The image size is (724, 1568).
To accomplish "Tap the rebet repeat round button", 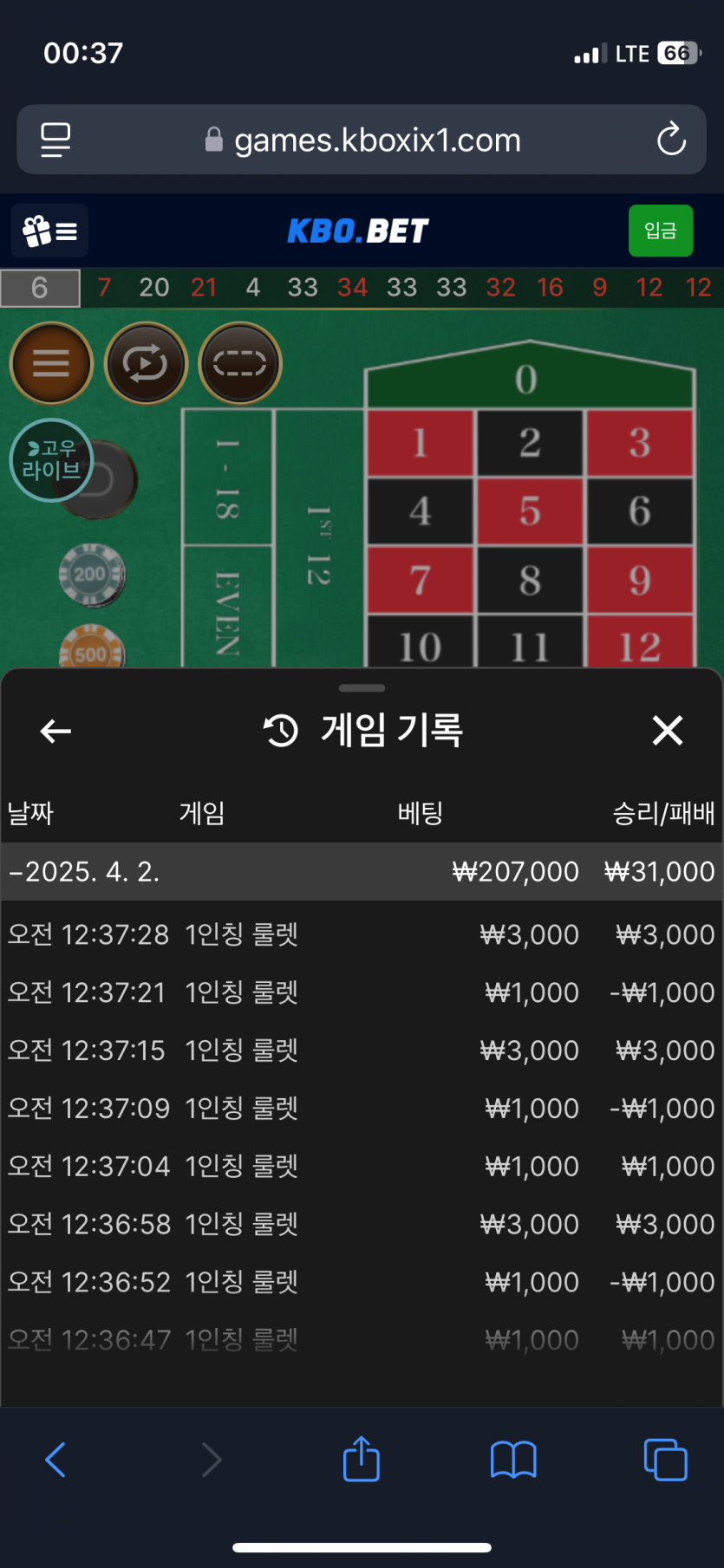I will click(145, 363).
